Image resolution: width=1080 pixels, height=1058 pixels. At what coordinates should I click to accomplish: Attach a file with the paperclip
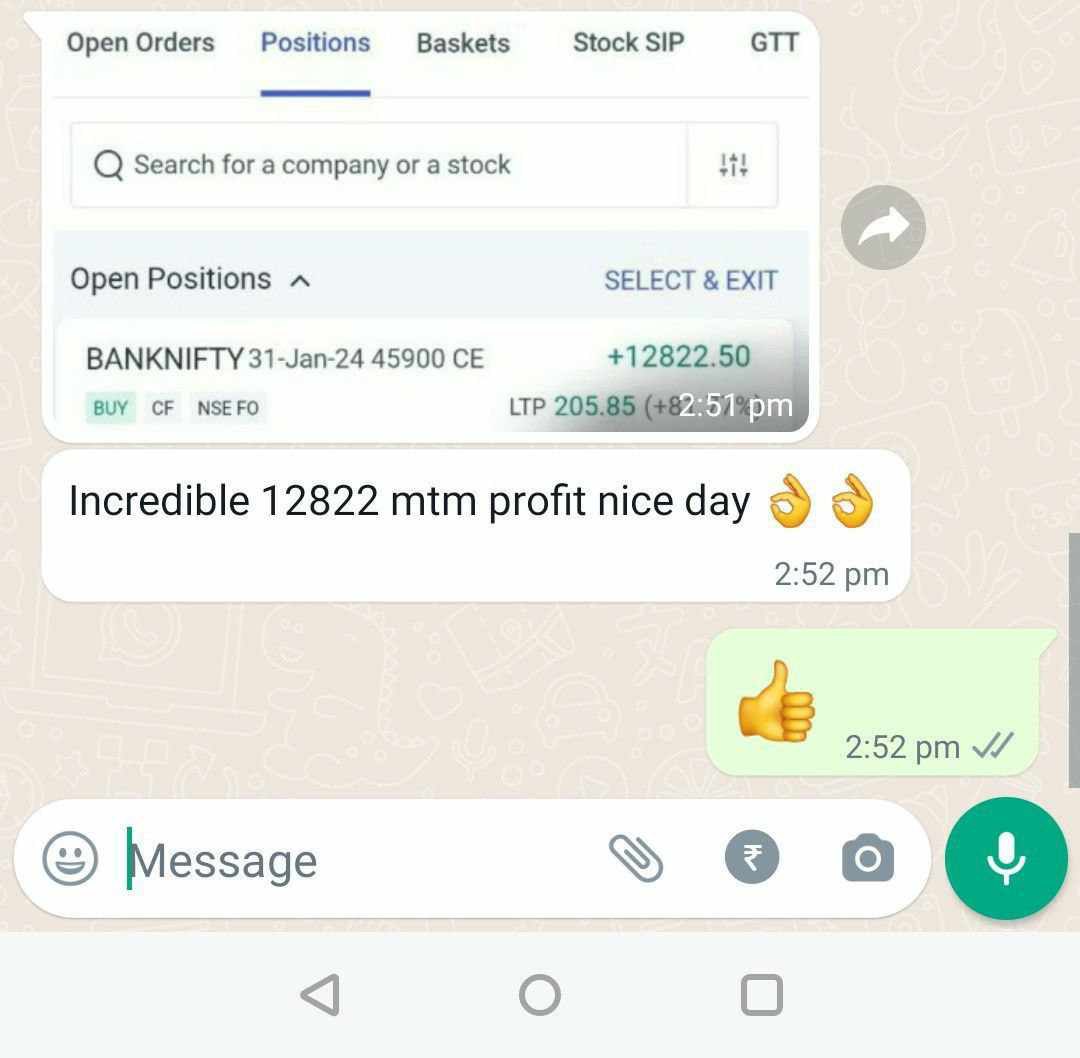click(x=636, y=859)
